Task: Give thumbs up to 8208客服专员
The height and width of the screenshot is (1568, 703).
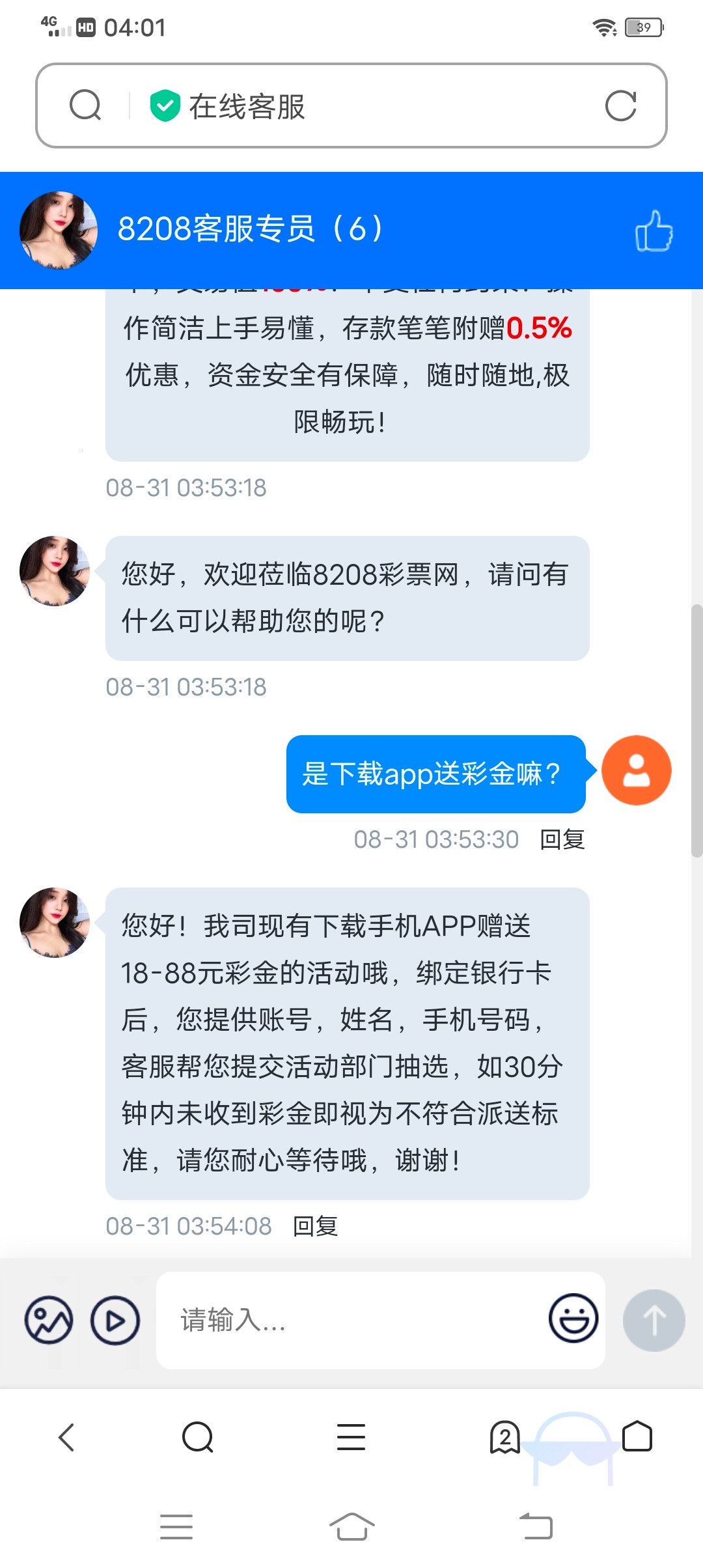Action: (654, 231)
